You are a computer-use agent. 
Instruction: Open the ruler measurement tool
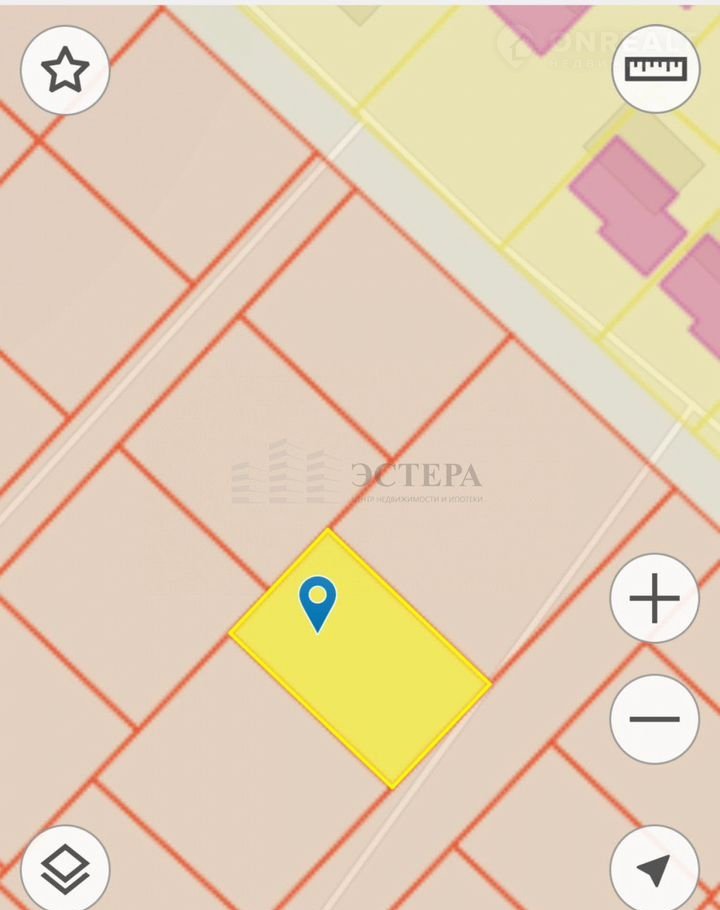(x=656, y=68)
